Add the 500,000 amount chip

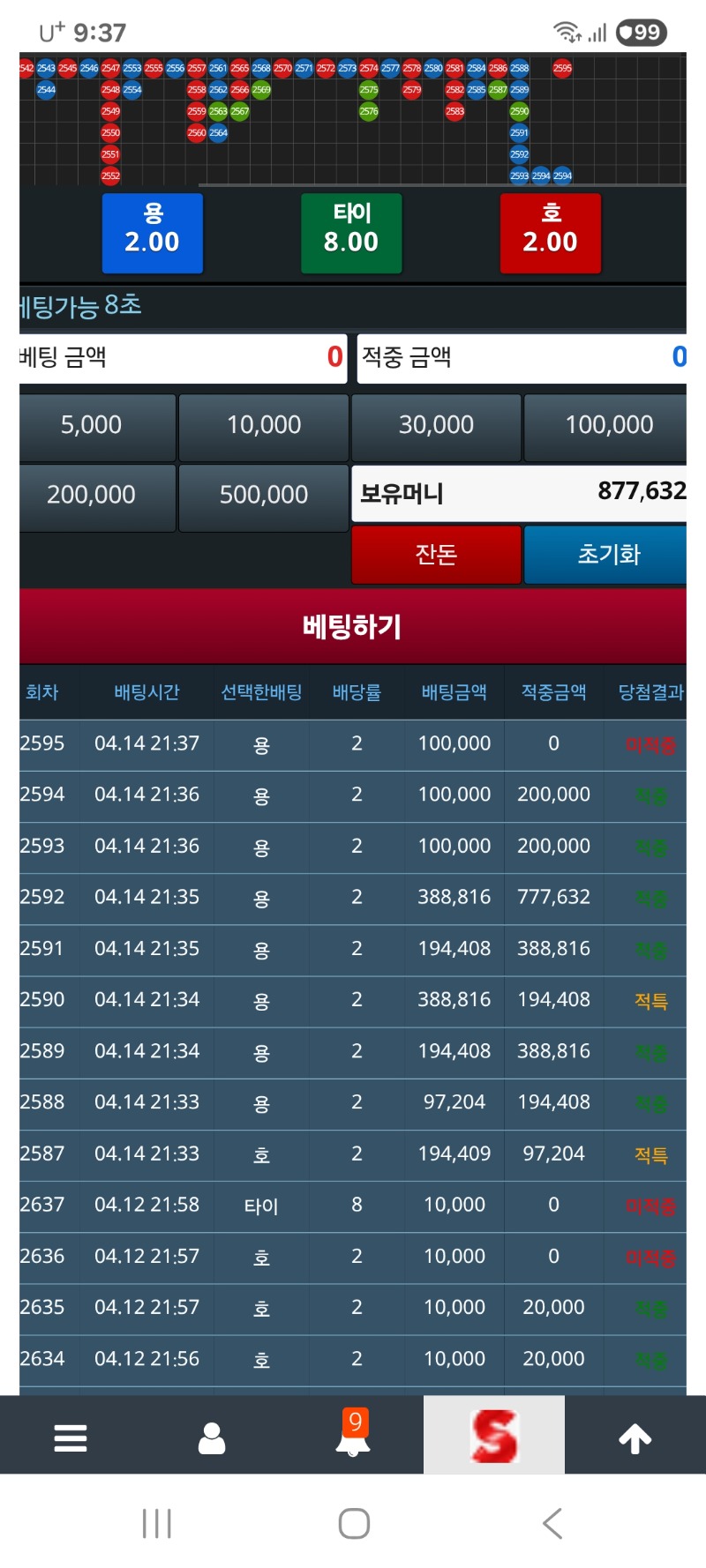click(264, 497)
